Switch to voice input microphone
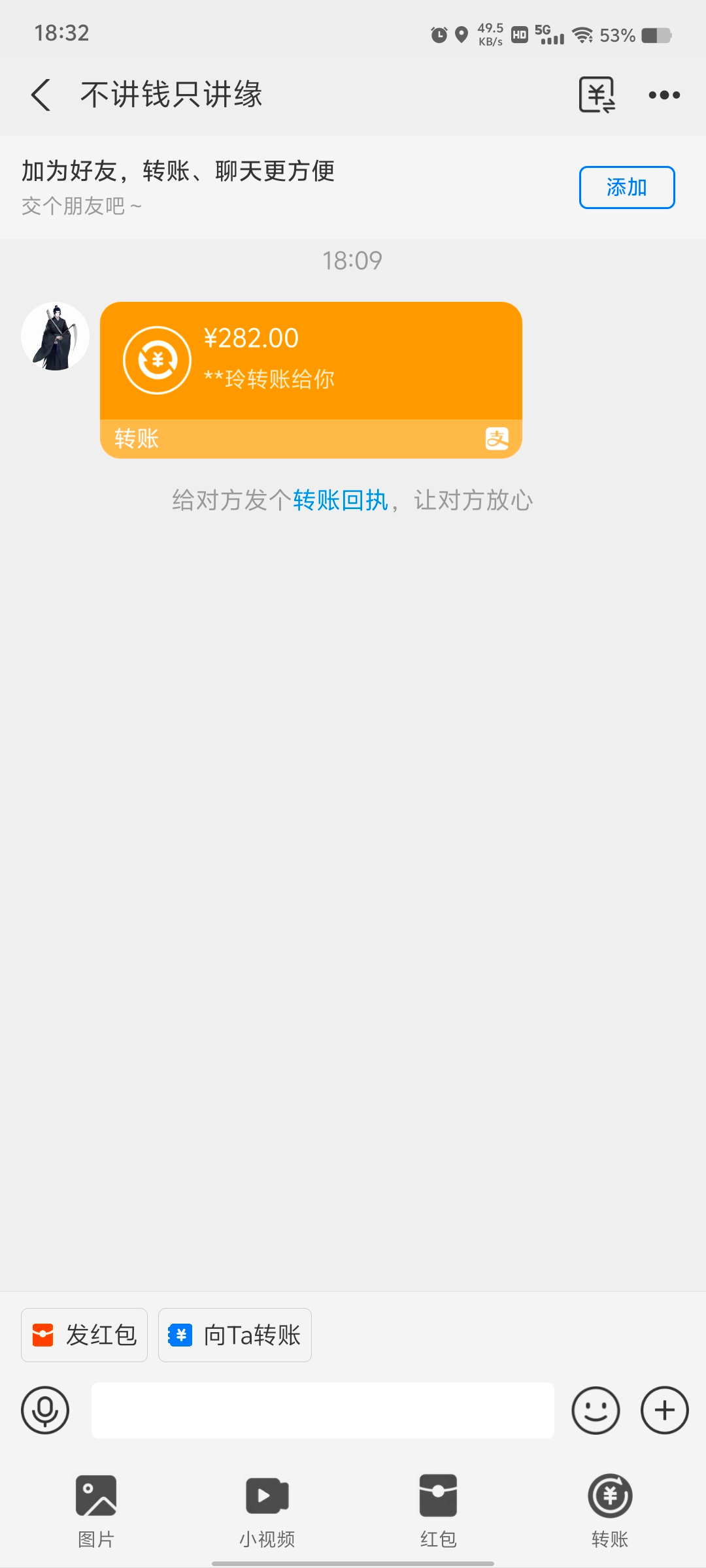The width and height of the screenshot is (706, 1568). [x=45, y=1410]
